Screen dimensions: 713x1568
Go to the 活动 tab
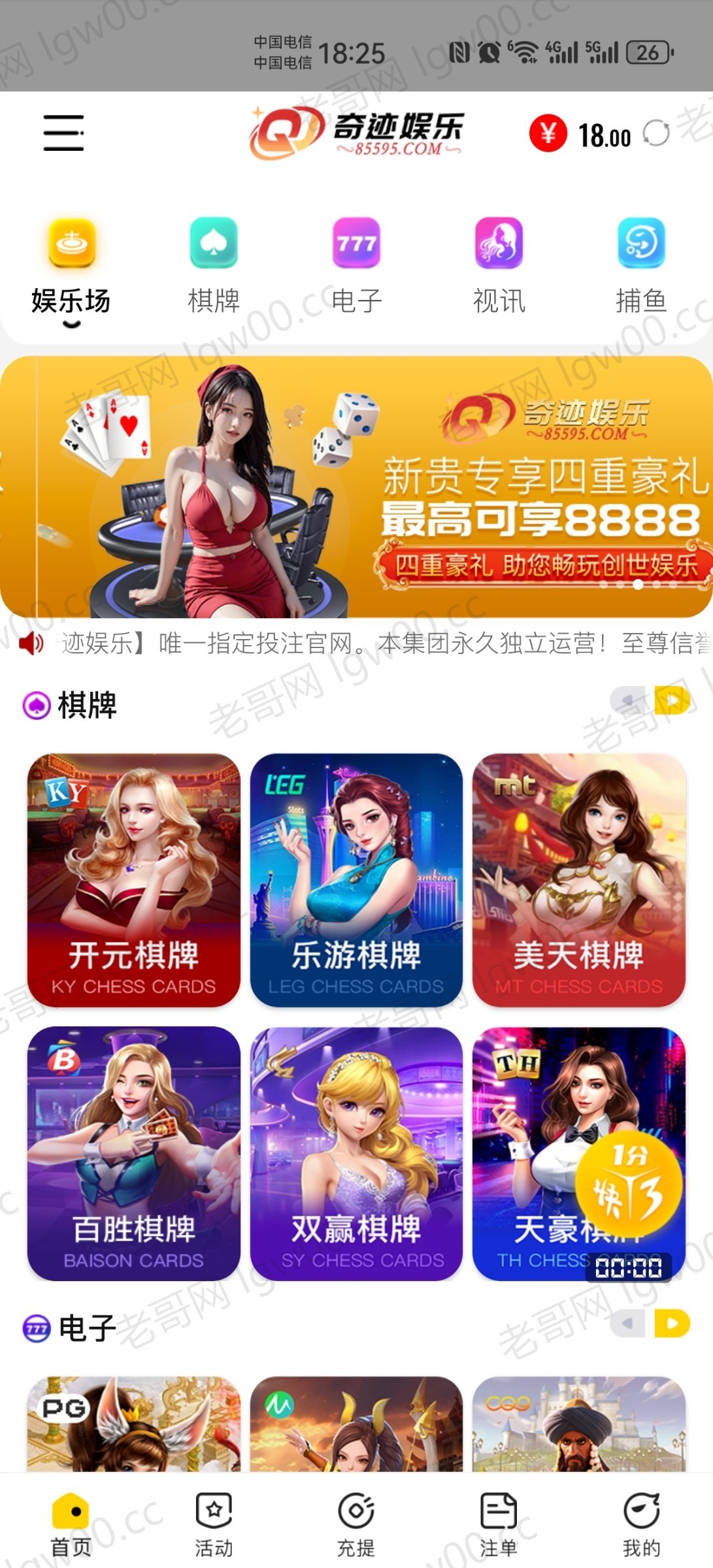click(214, 1524)
